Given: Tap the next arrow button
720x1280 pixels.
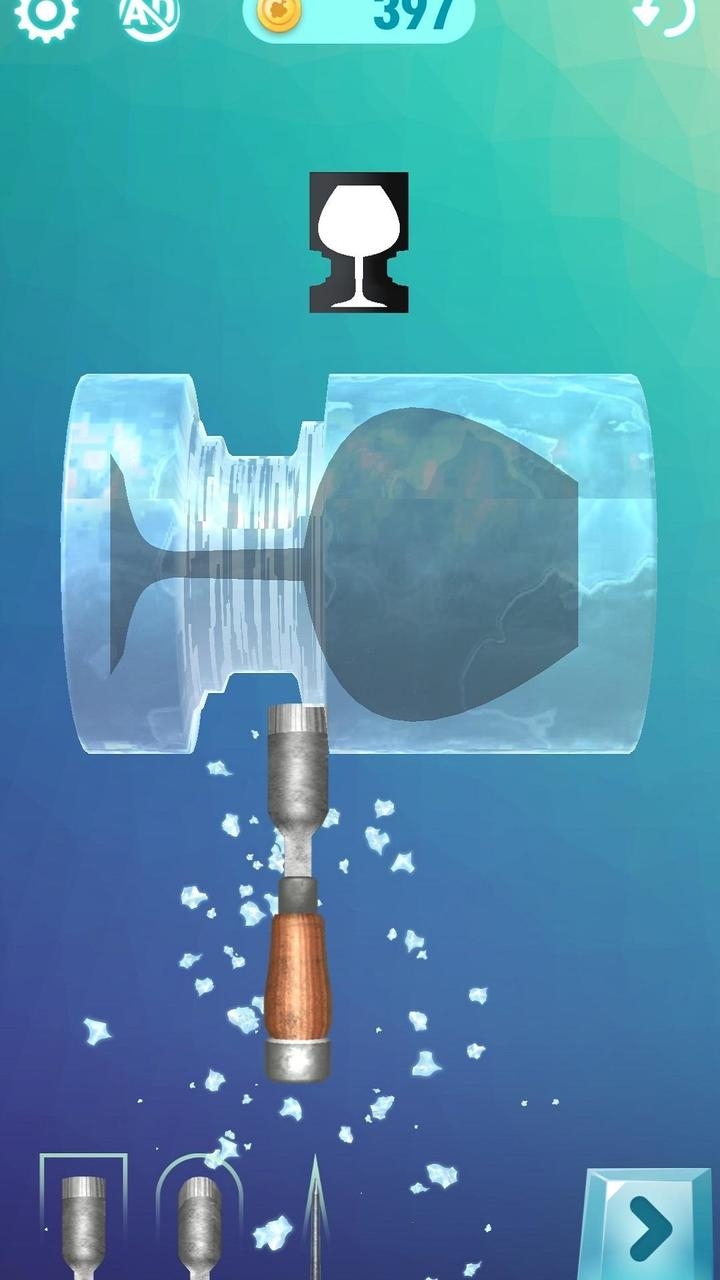Looking at the screenshot, I should click(647, 1224).
